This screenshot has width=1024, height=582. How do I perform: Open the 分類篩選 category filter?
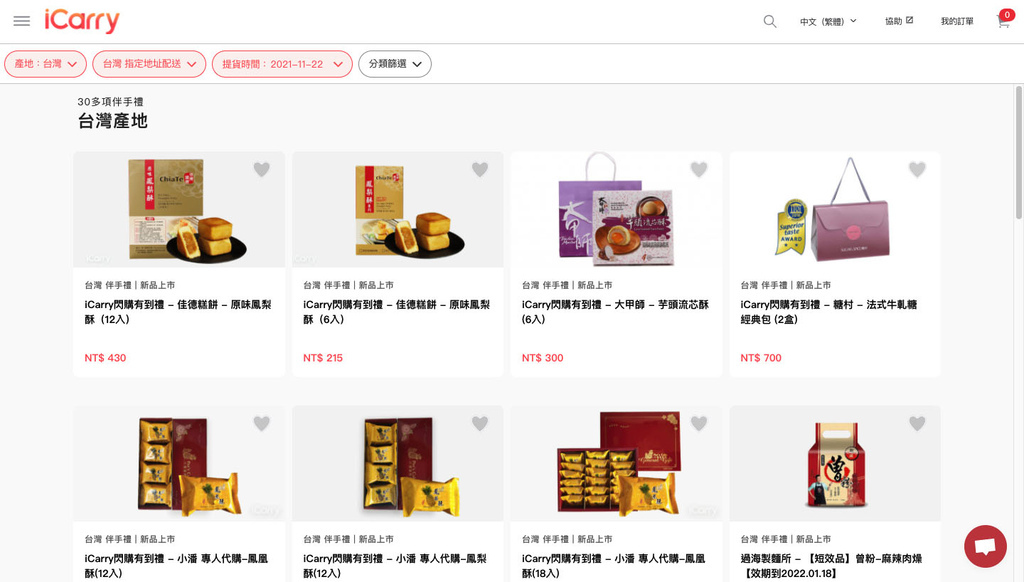(394, 64)
